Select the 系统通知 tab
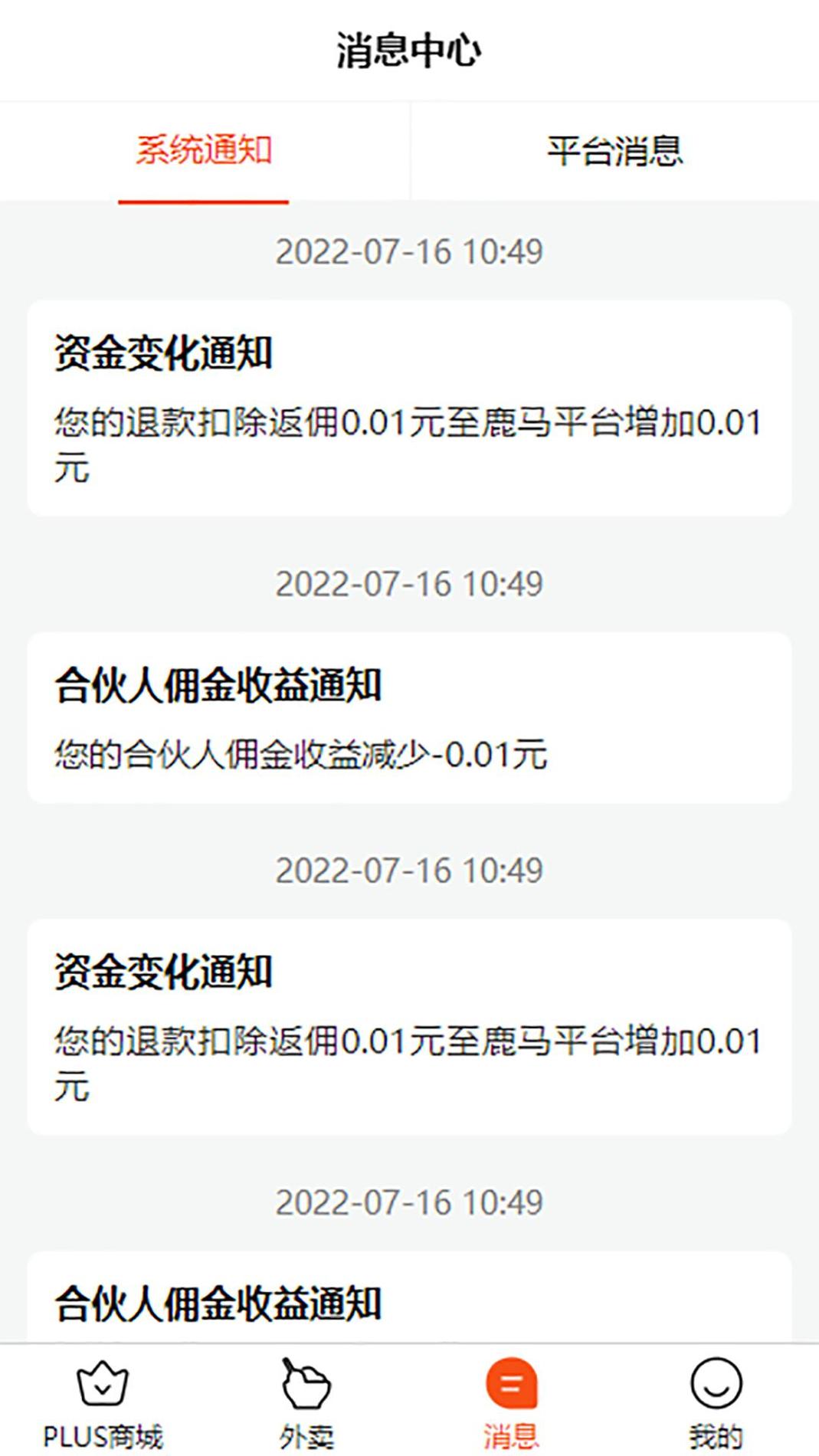This screenshot has width=819, height=1456. 205,151
